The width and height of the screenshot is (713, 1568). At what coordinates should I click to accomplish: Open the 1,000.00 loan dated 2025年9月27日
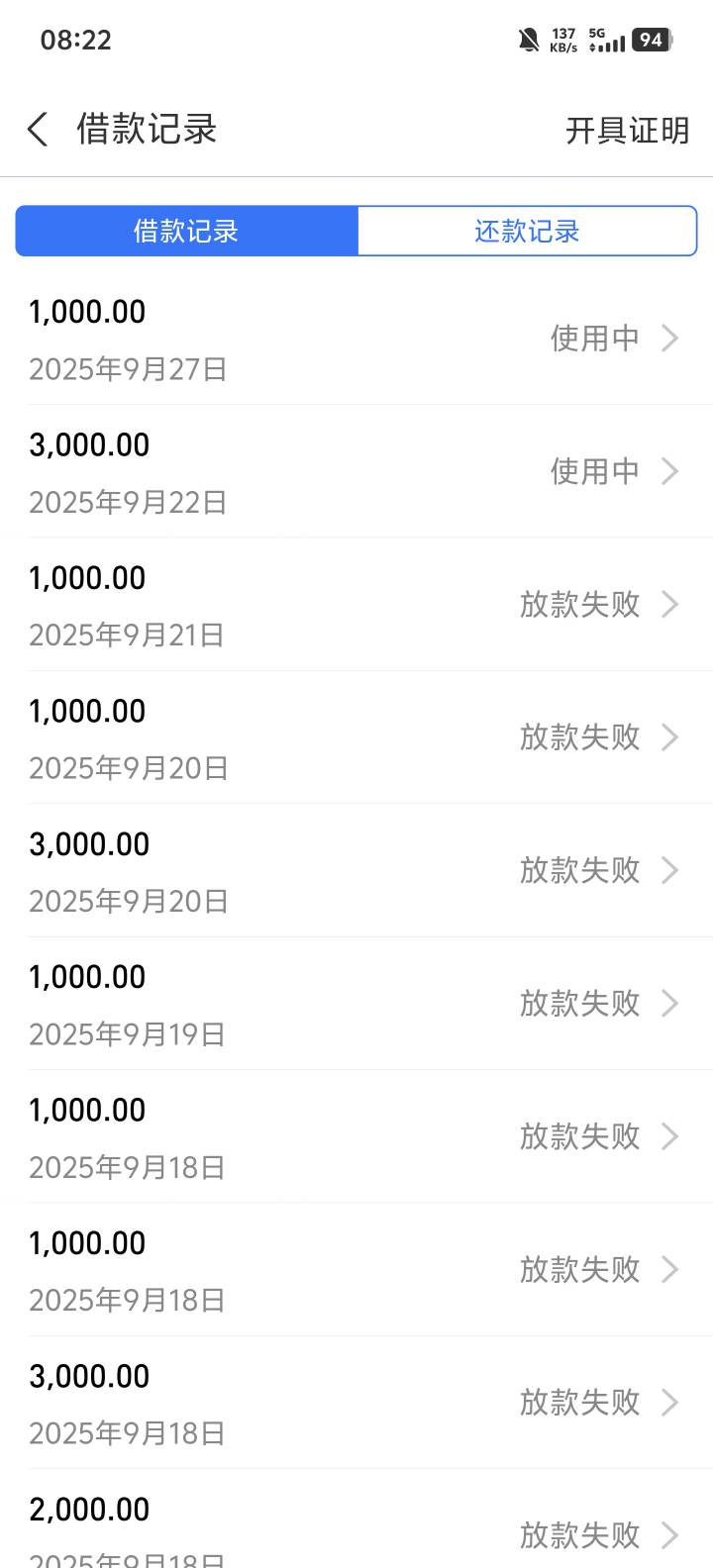tap(356, 339)
